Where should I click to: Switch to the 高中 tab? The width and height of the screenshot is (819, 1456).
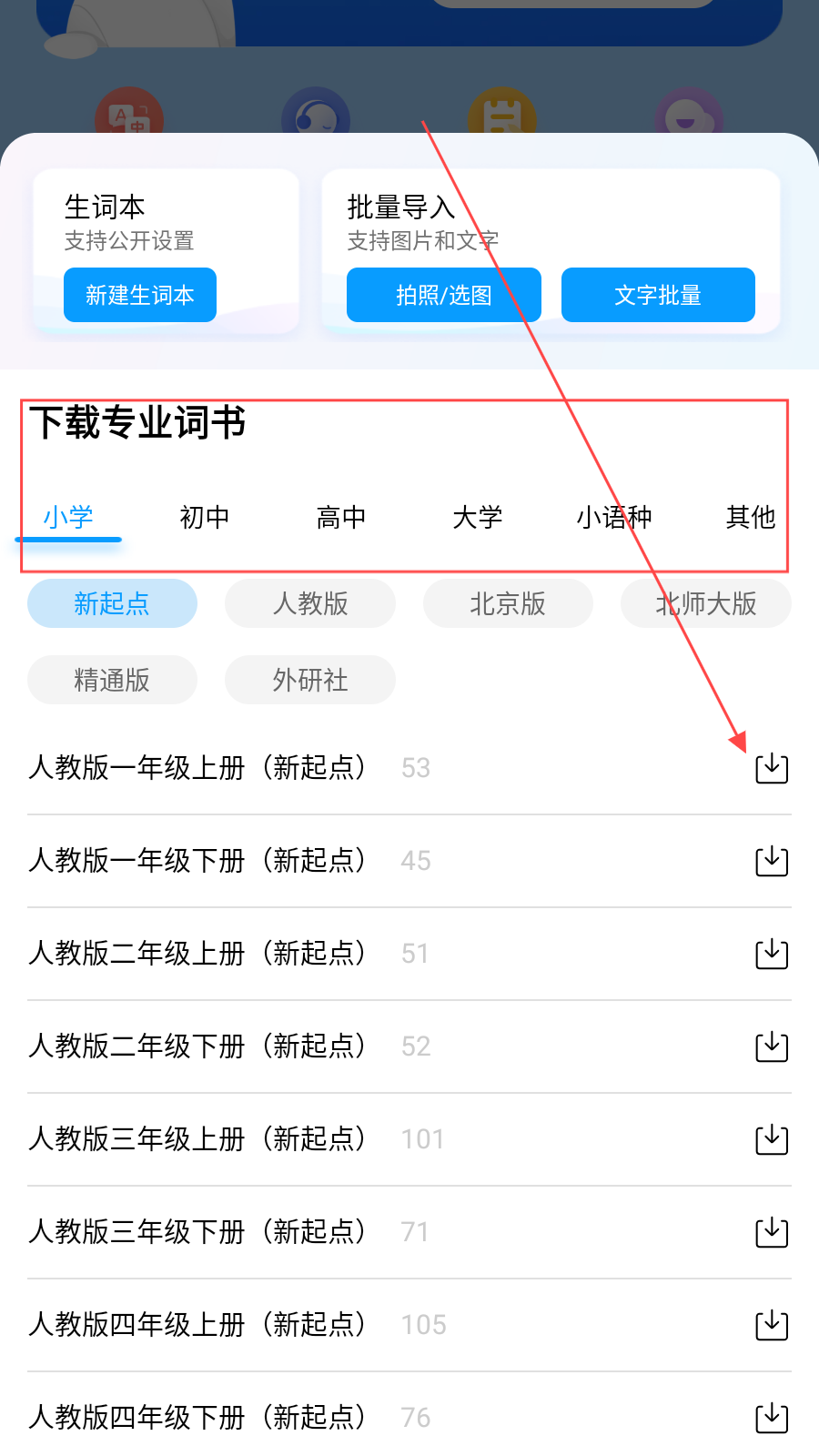tap(341, 518)
